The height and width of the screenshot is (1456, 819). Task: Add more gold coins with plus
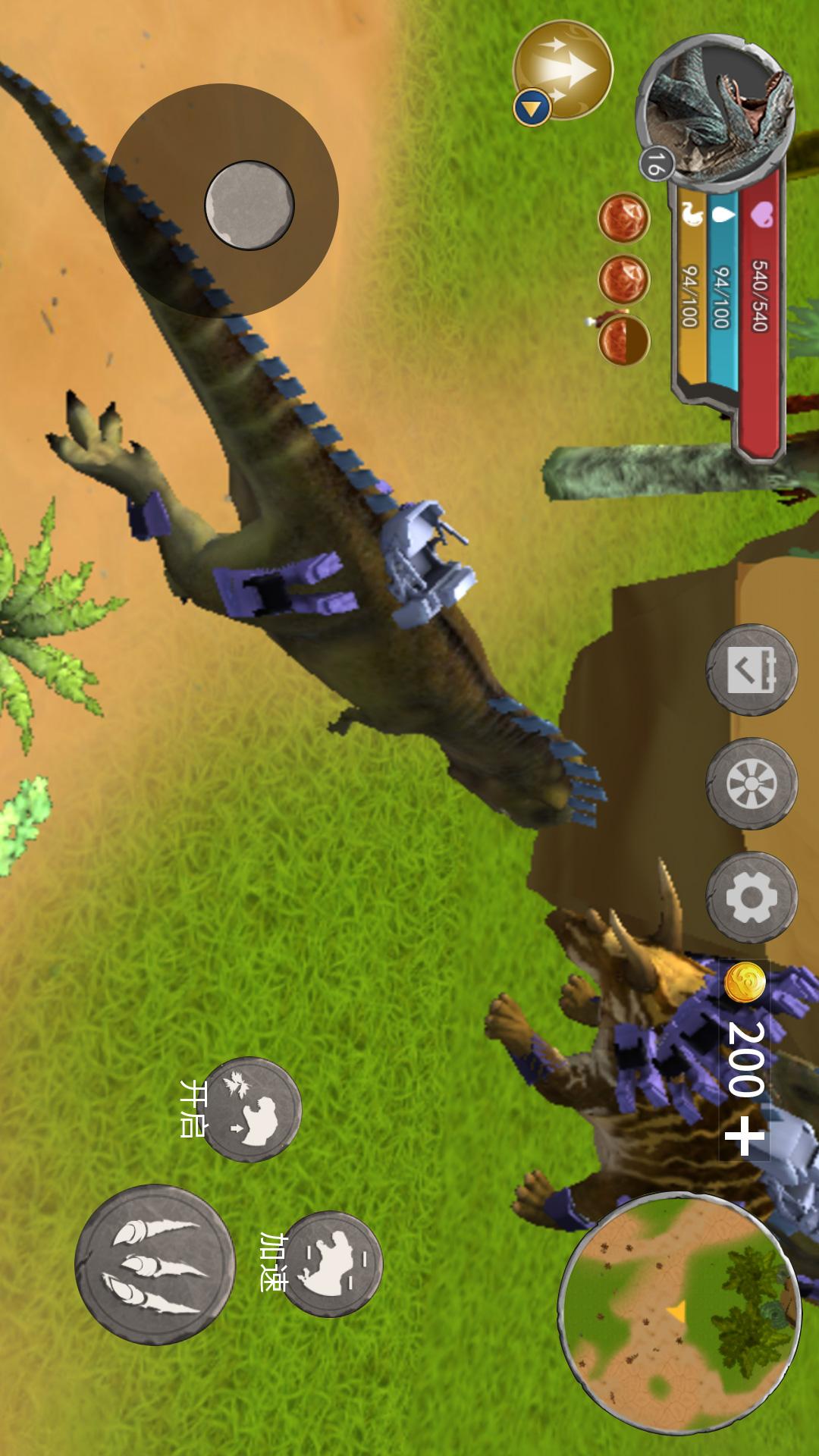[744, 1135]
